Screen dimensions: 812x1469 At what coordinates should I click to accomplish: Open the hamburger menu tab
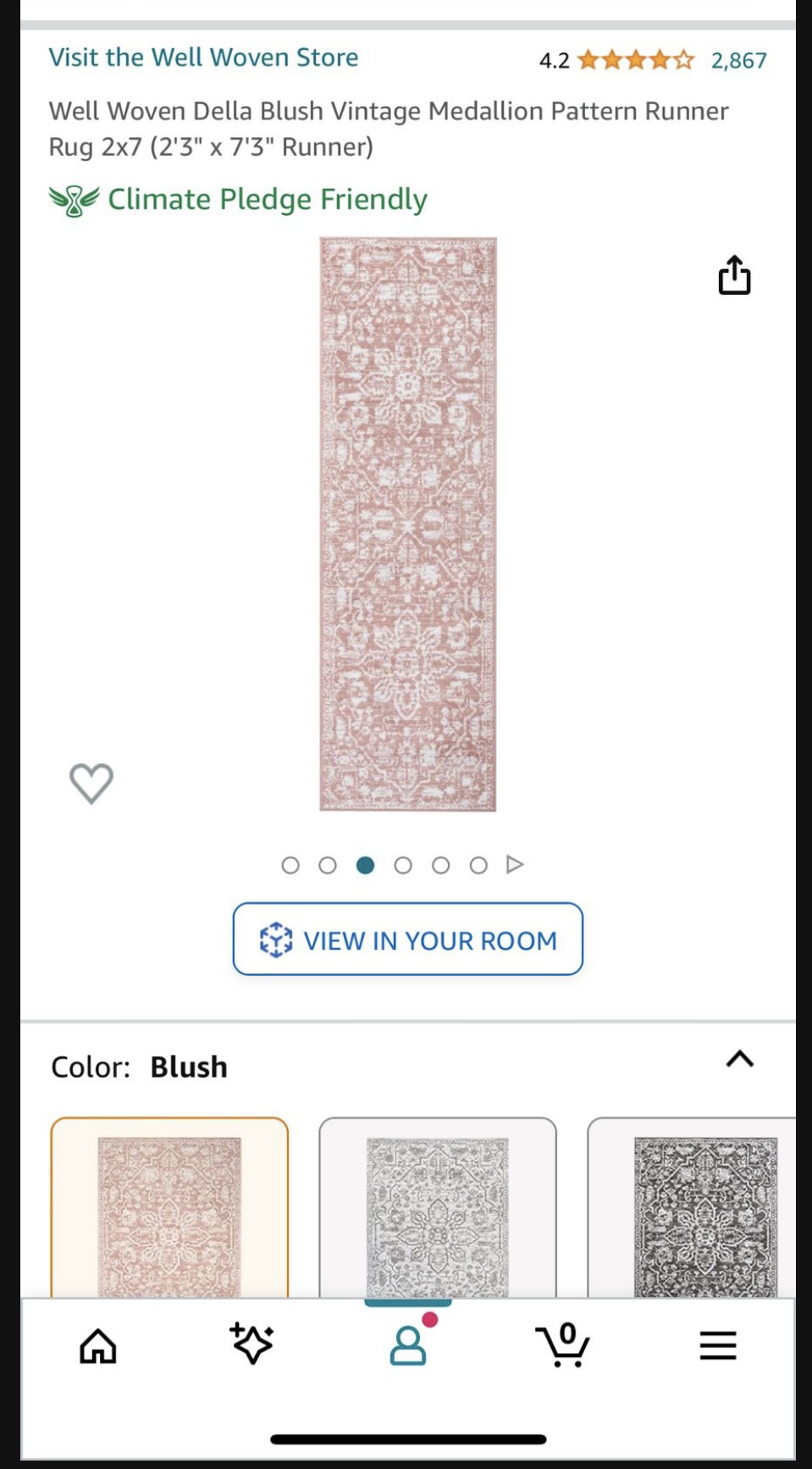click(718, 1345)
